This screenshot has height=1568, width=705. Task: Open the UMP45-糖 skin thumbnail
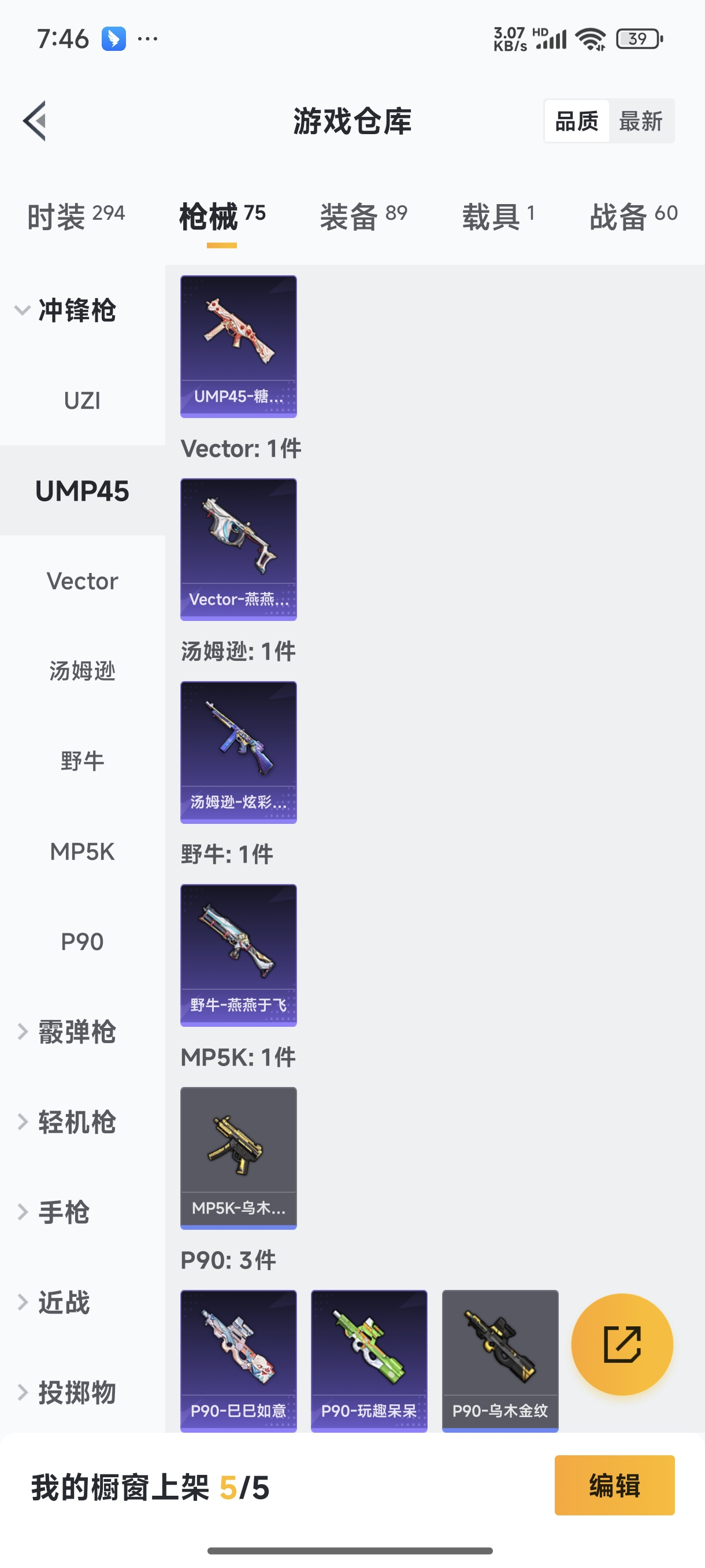point(238,347)
